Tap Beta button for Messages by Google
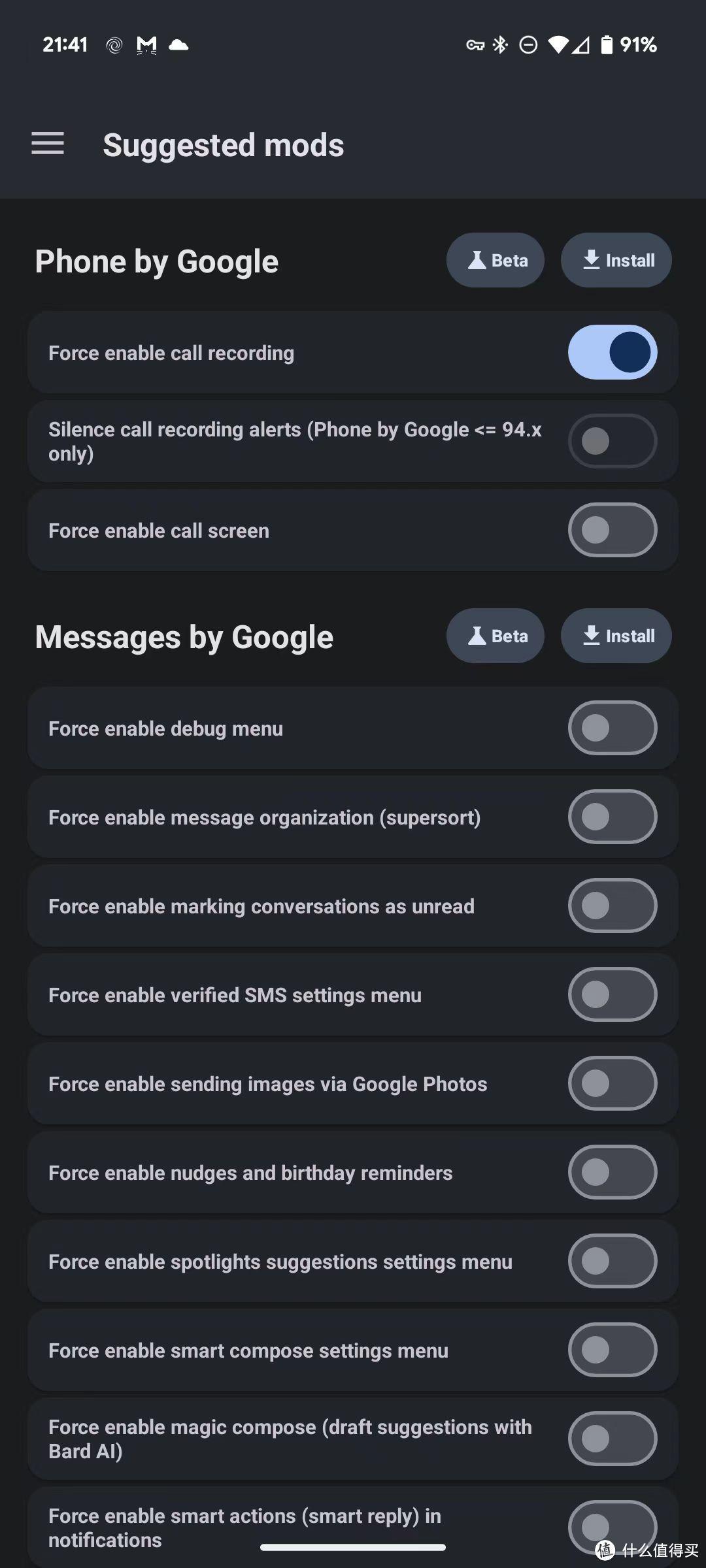Image resolution: width=706 pixels, height=1568 pixels. (x=496, y=636)
